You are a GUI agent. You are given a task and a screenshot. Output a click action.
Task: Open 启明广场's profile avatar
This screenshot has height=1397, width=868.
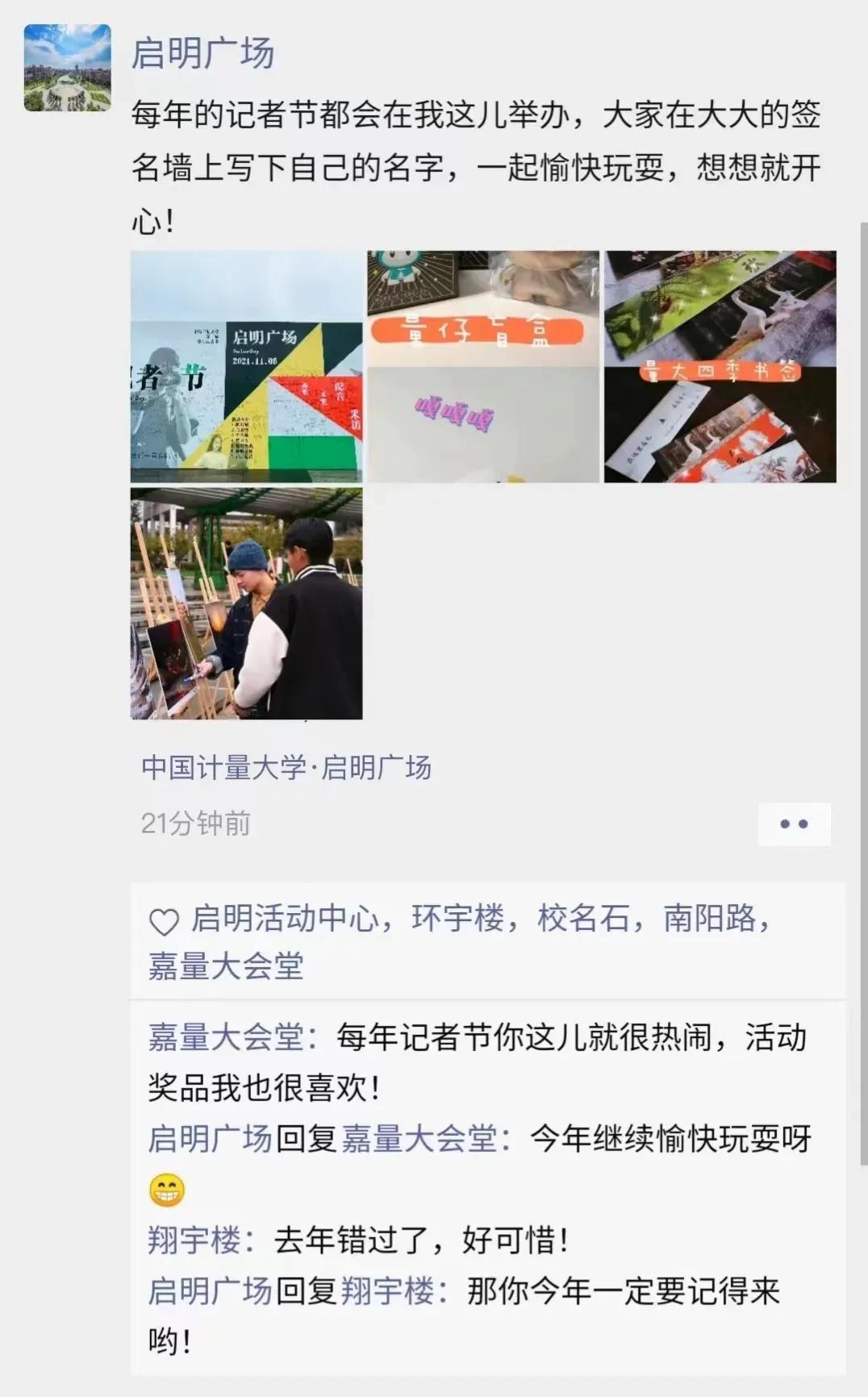click(68, 68)
